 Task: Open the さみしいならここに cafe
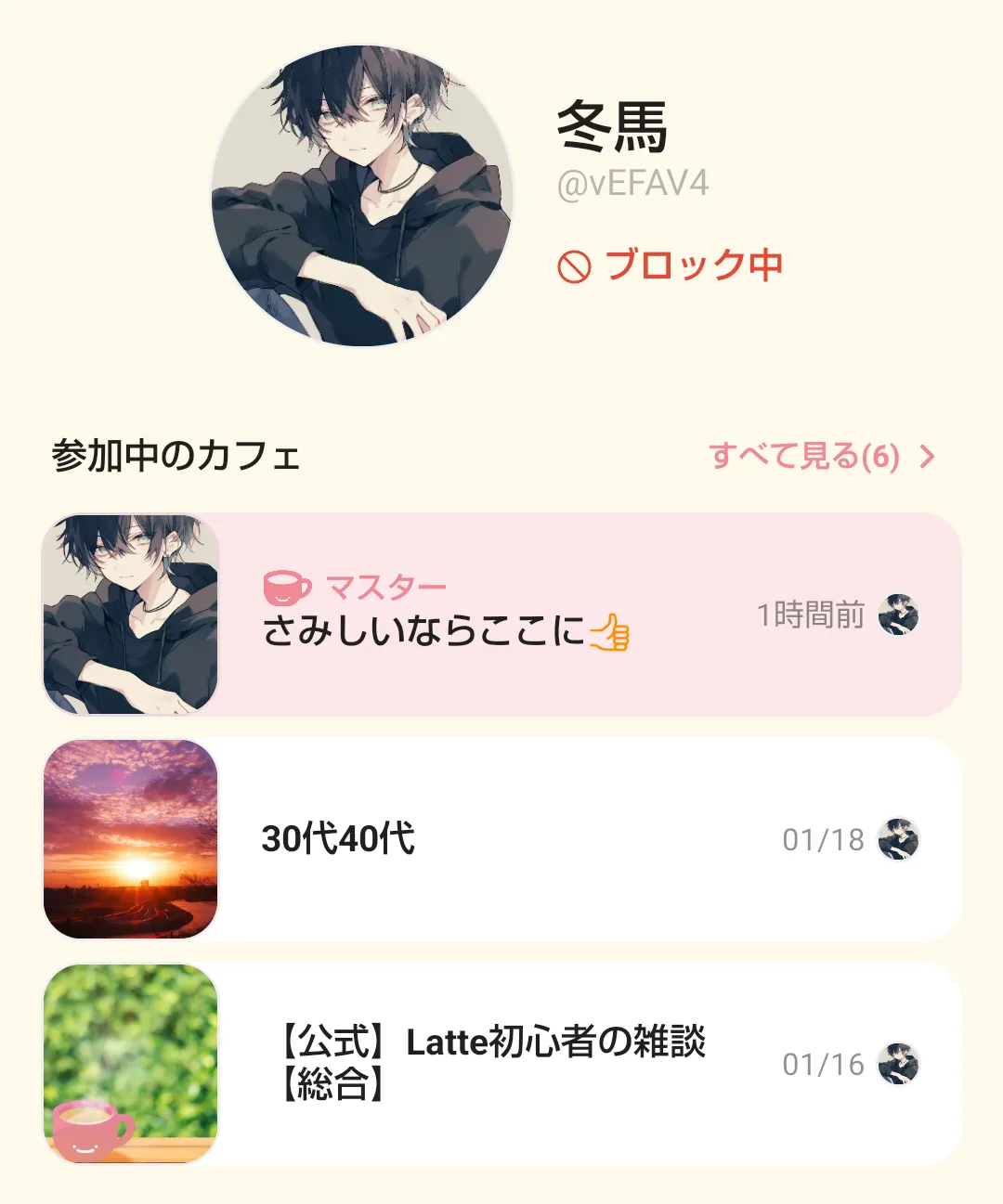tap(501, 615)
